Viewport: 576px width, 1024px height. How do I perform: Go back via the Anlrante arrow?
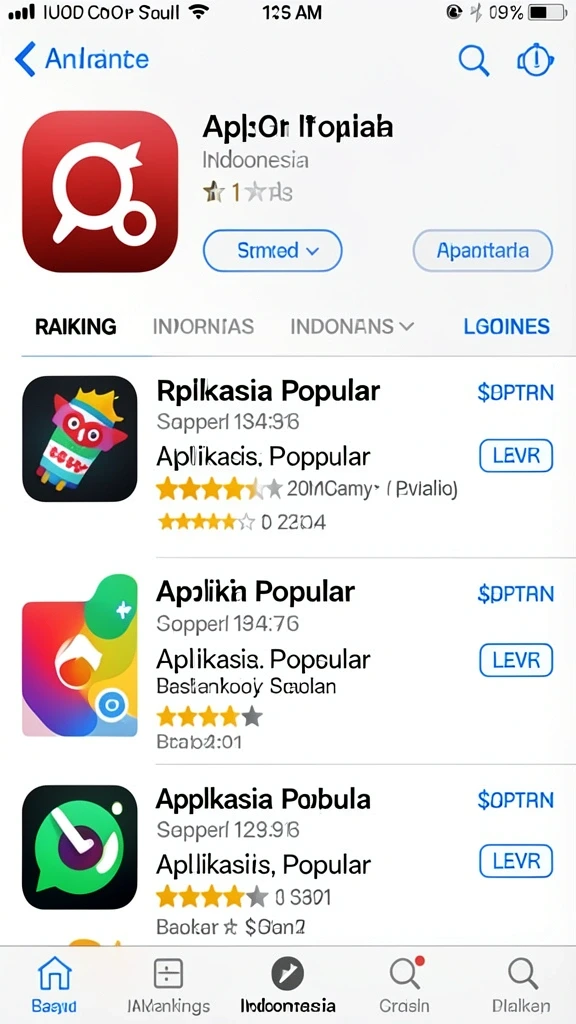tap(82, 59)
